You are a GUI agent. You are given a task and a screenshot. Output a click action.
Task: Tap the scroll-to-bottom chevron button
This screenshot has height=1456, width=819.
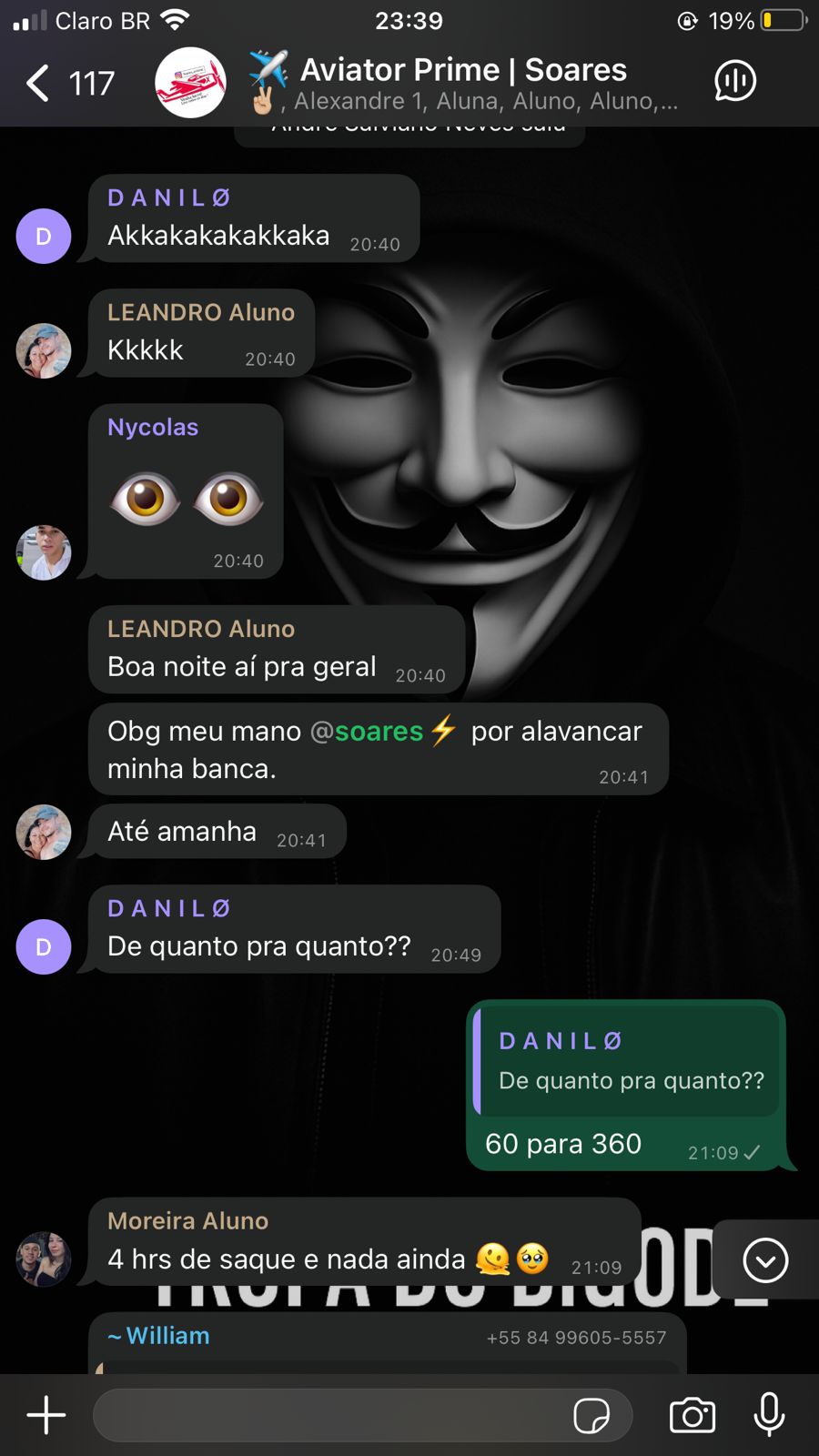[765, 1261]
